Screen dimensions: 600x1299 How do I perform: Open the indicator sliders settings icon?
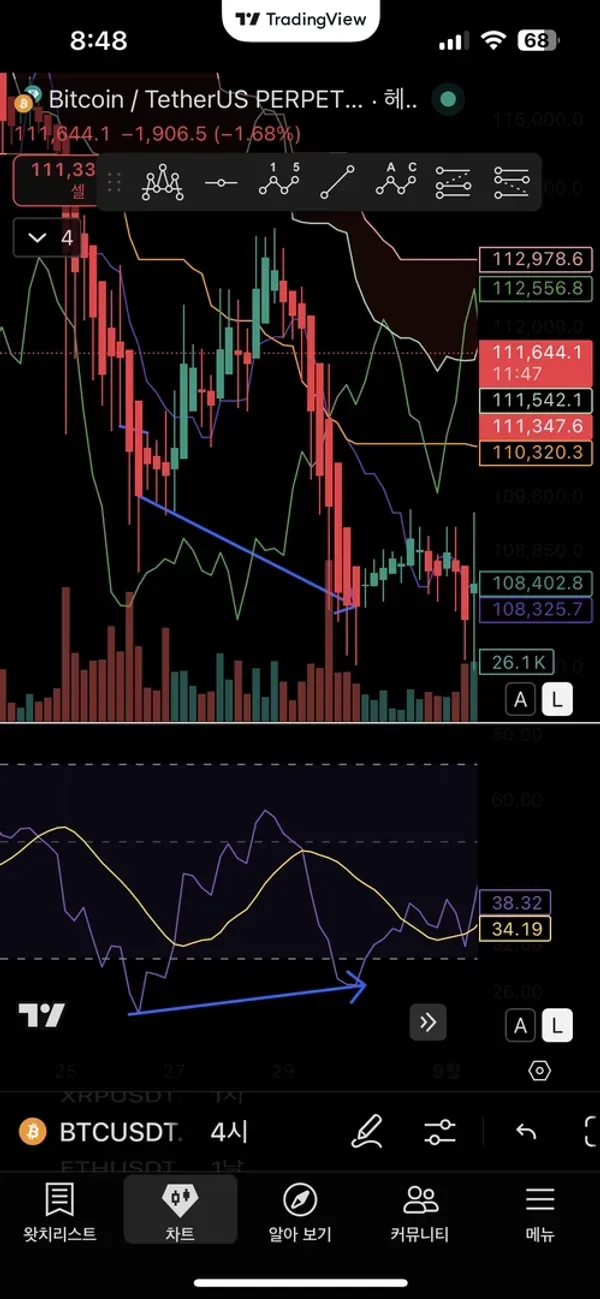pos(440,1132)
